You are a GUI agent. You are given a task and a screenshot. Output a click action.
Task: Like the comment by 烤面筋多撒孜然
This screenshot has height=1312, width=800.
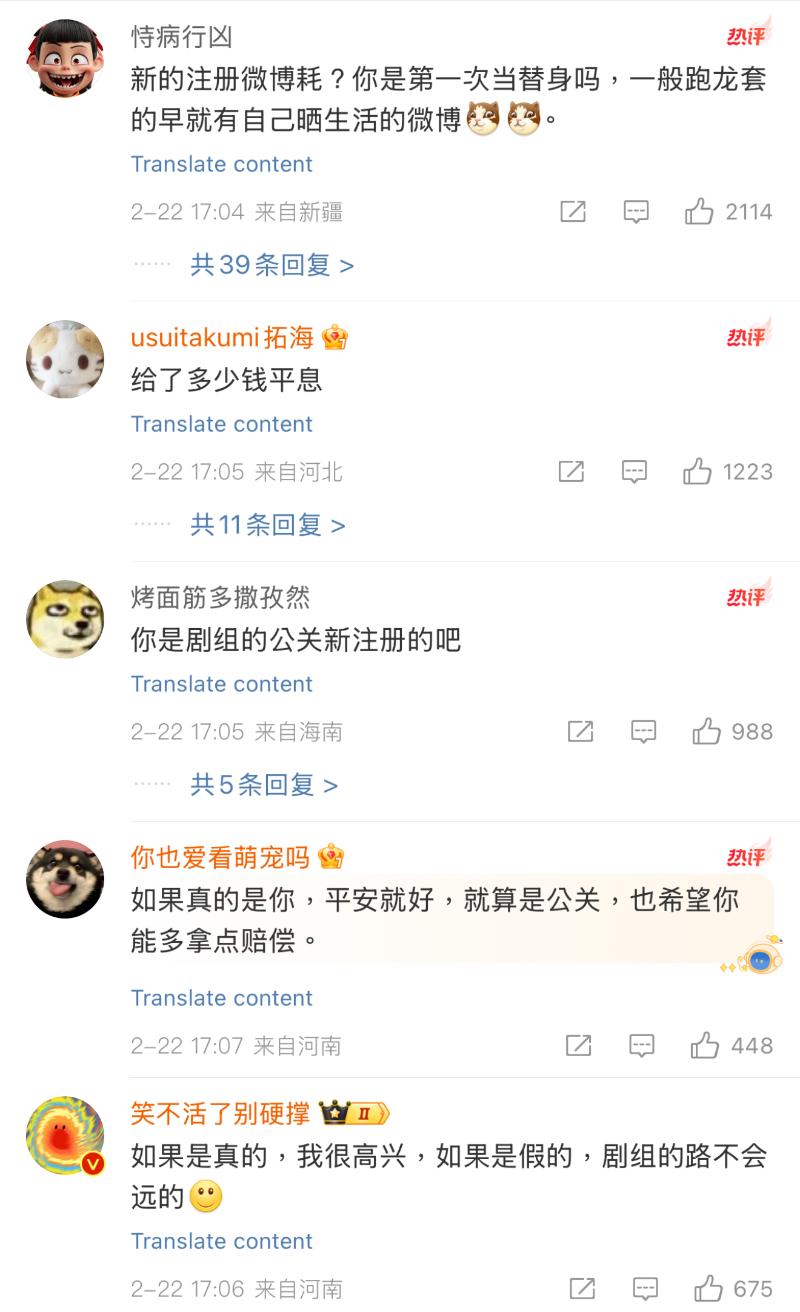pos(706,732)
